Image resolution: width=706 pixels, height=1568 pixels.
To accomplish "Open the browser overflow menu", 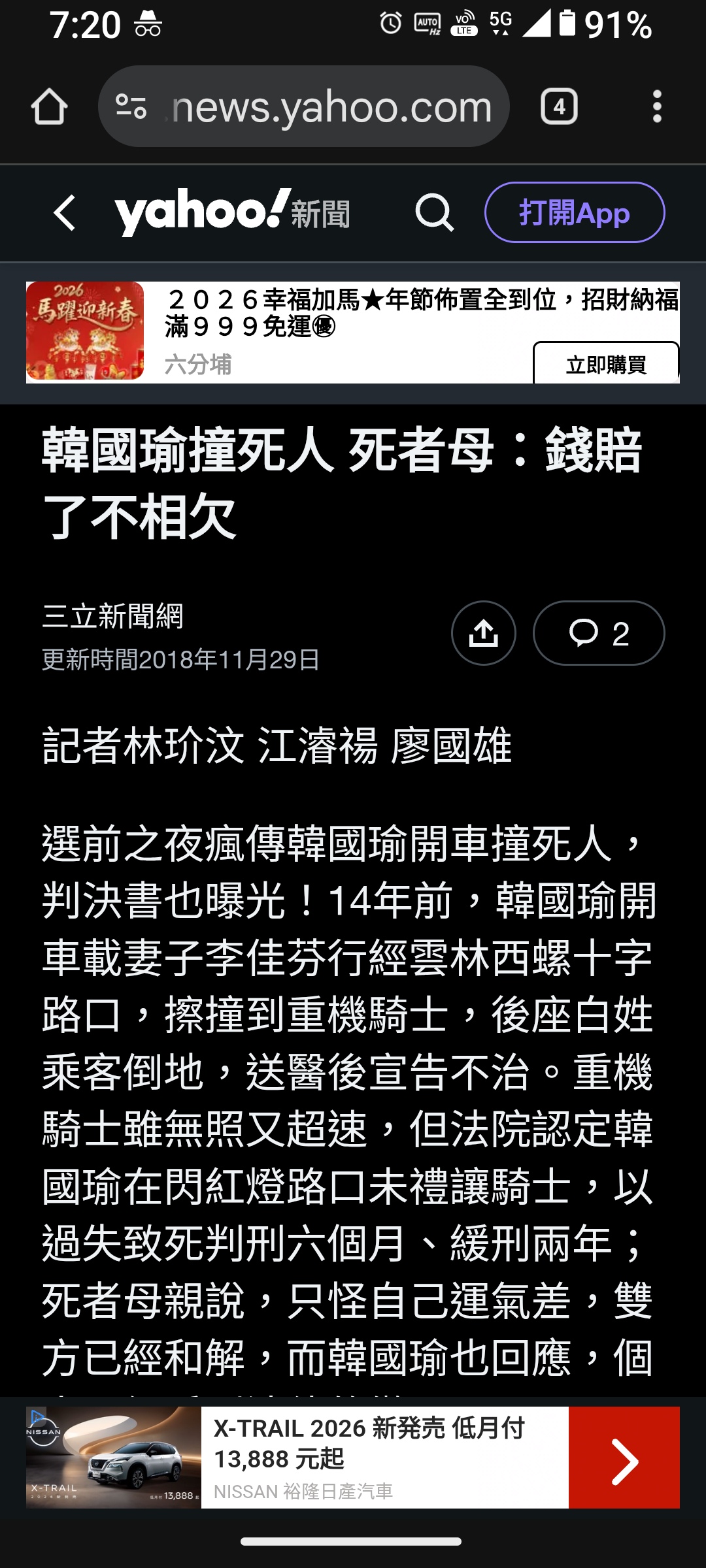I will tap(657, 106).
